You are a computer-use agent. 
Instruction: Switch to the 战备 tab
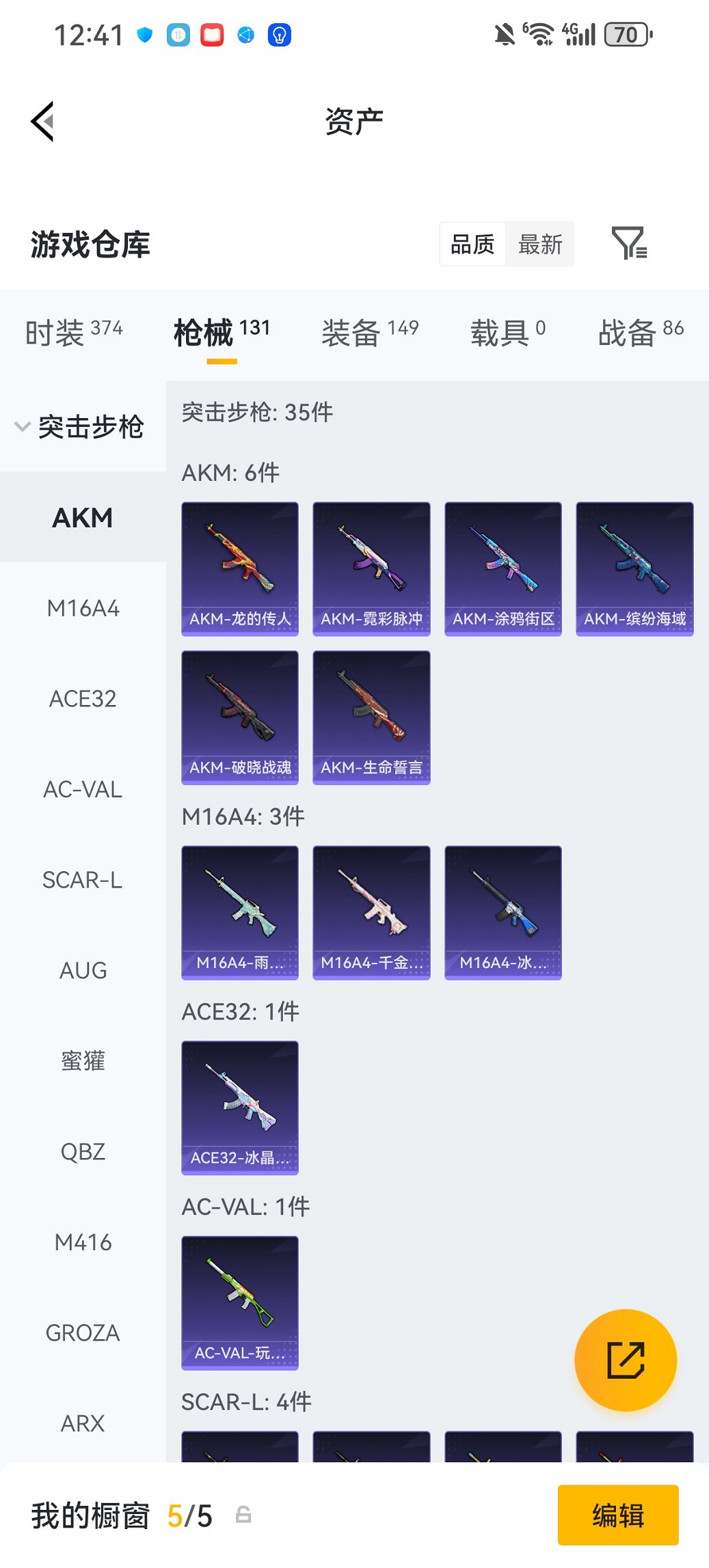pos(640,332)
